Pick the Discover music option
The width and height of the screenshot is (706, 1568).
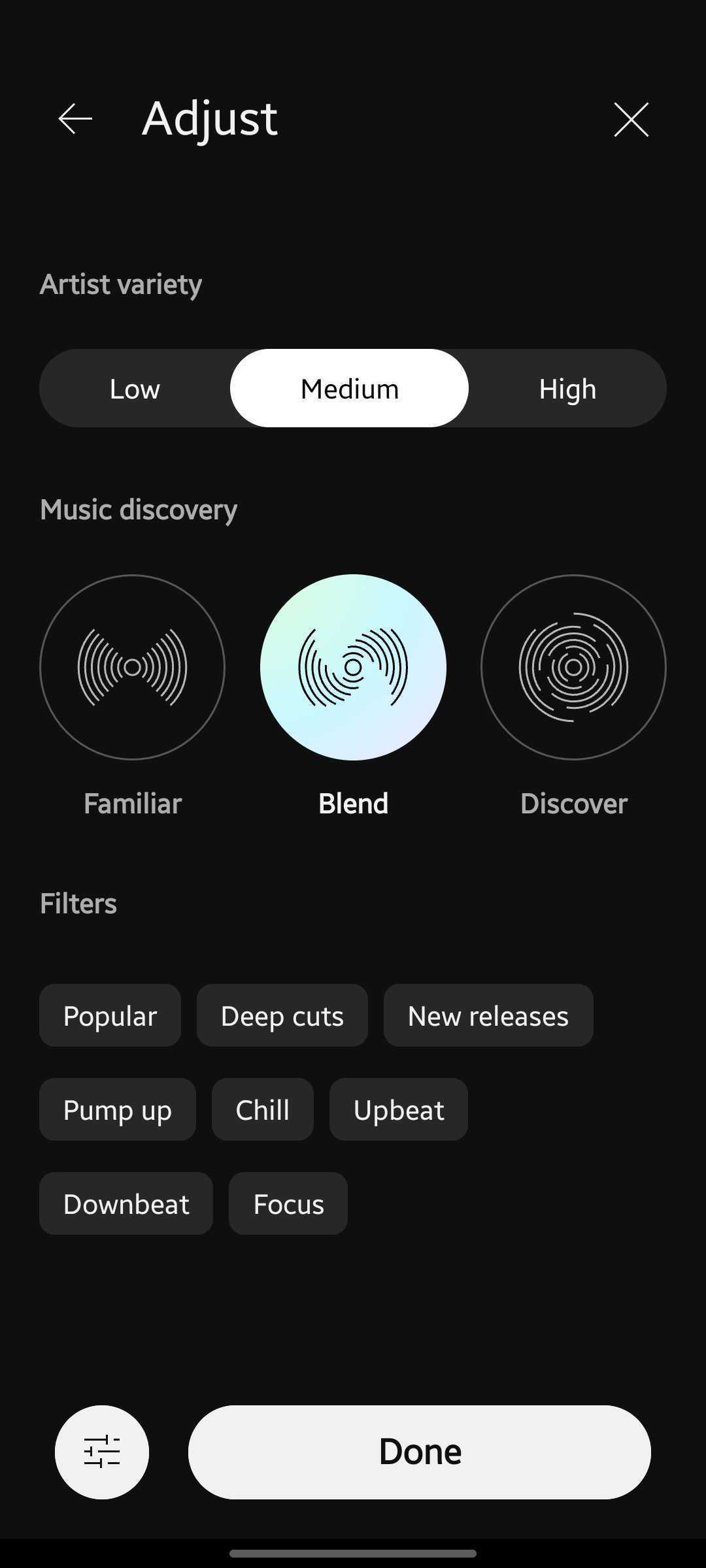tap(573, 667)
